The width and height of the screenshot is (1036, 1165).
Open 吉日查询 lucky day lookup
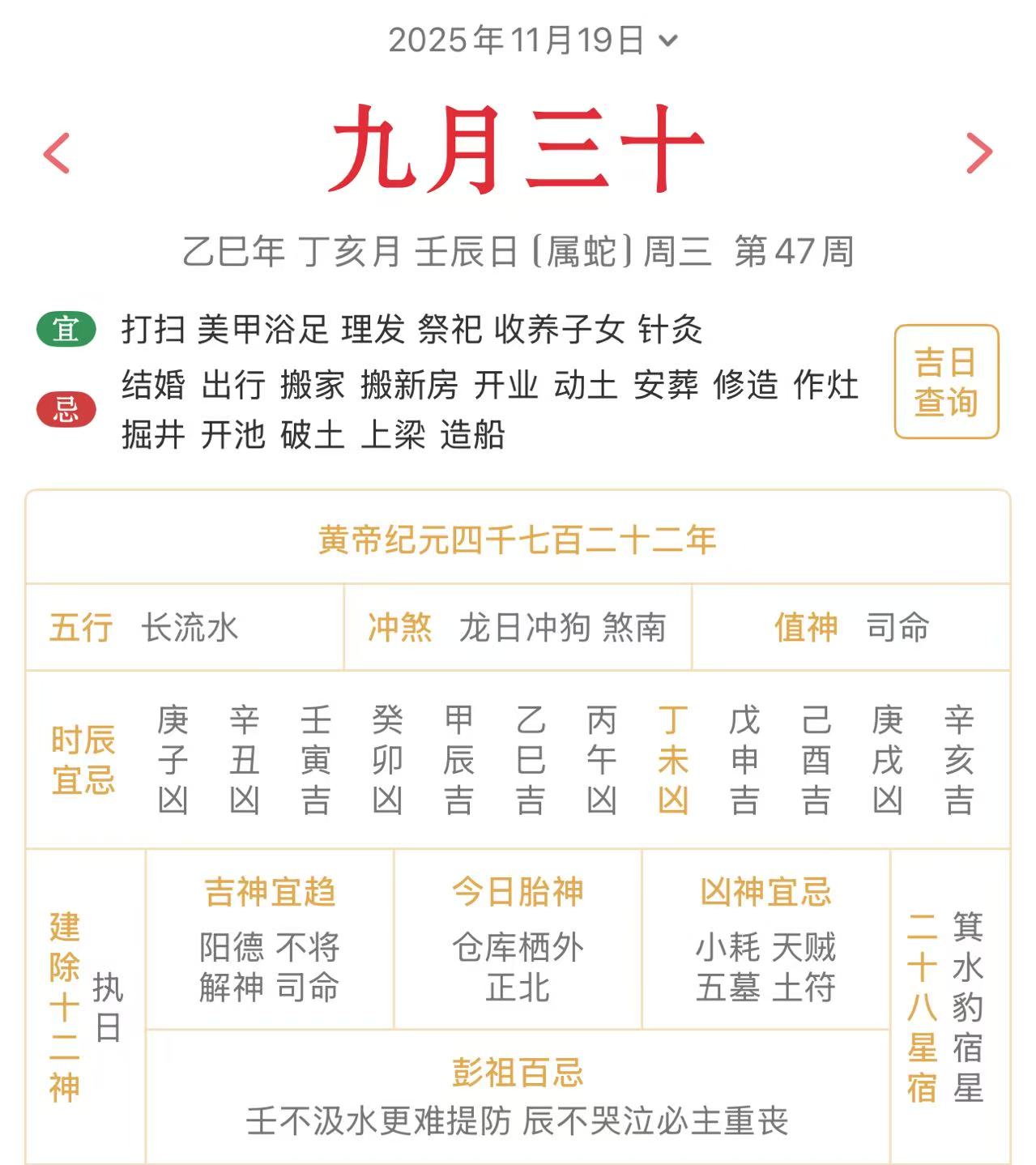tap(945, 382)
